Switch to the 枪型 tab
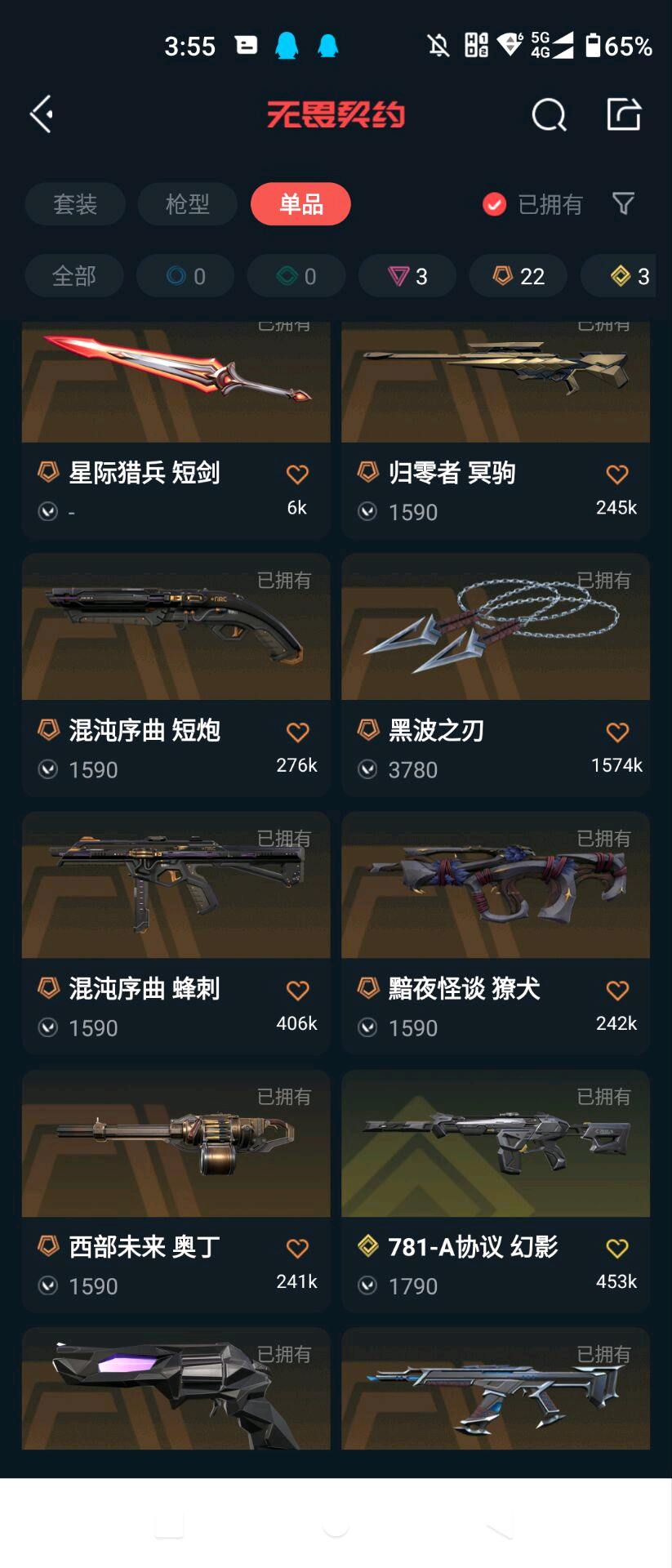 188,204
